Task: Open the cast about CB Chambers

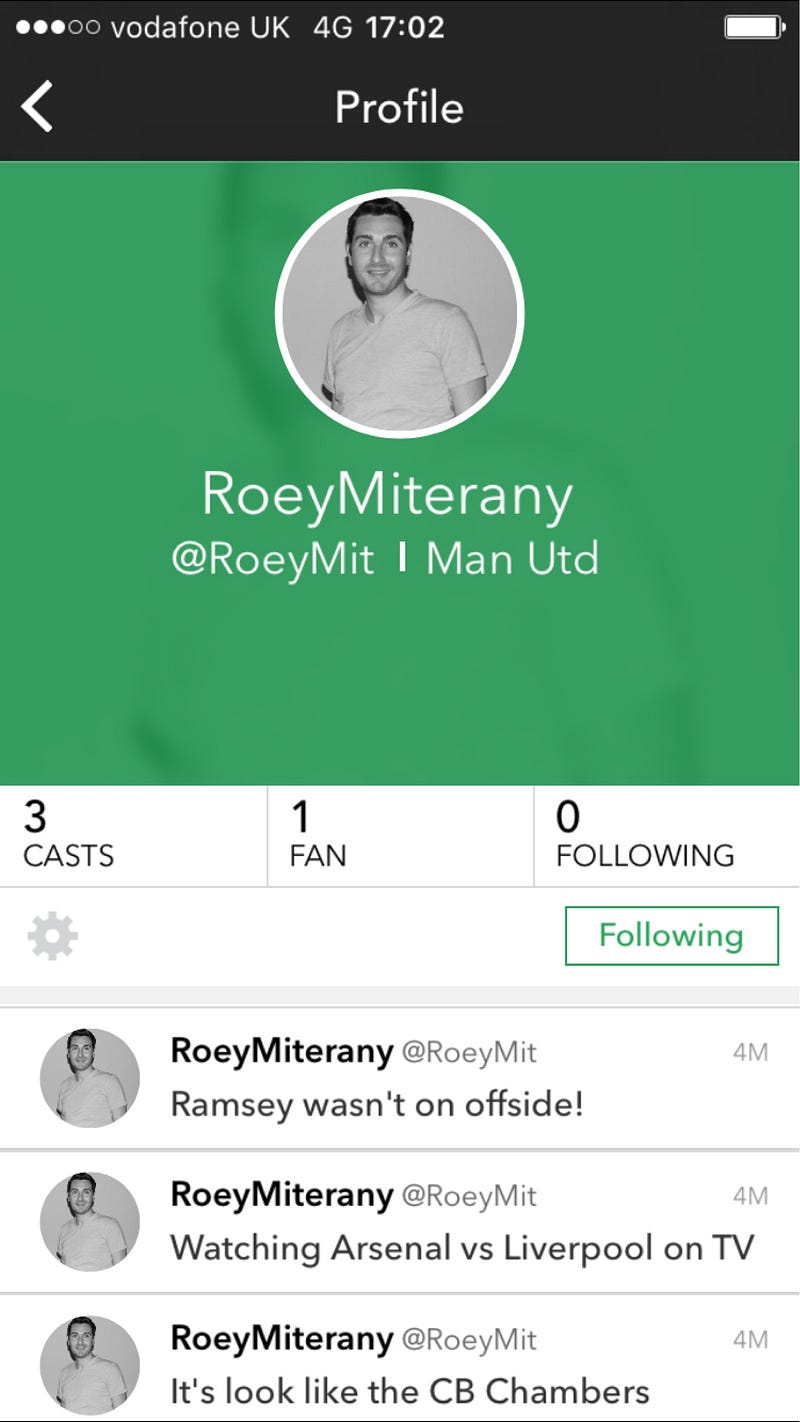Action: pos(400,1359)
